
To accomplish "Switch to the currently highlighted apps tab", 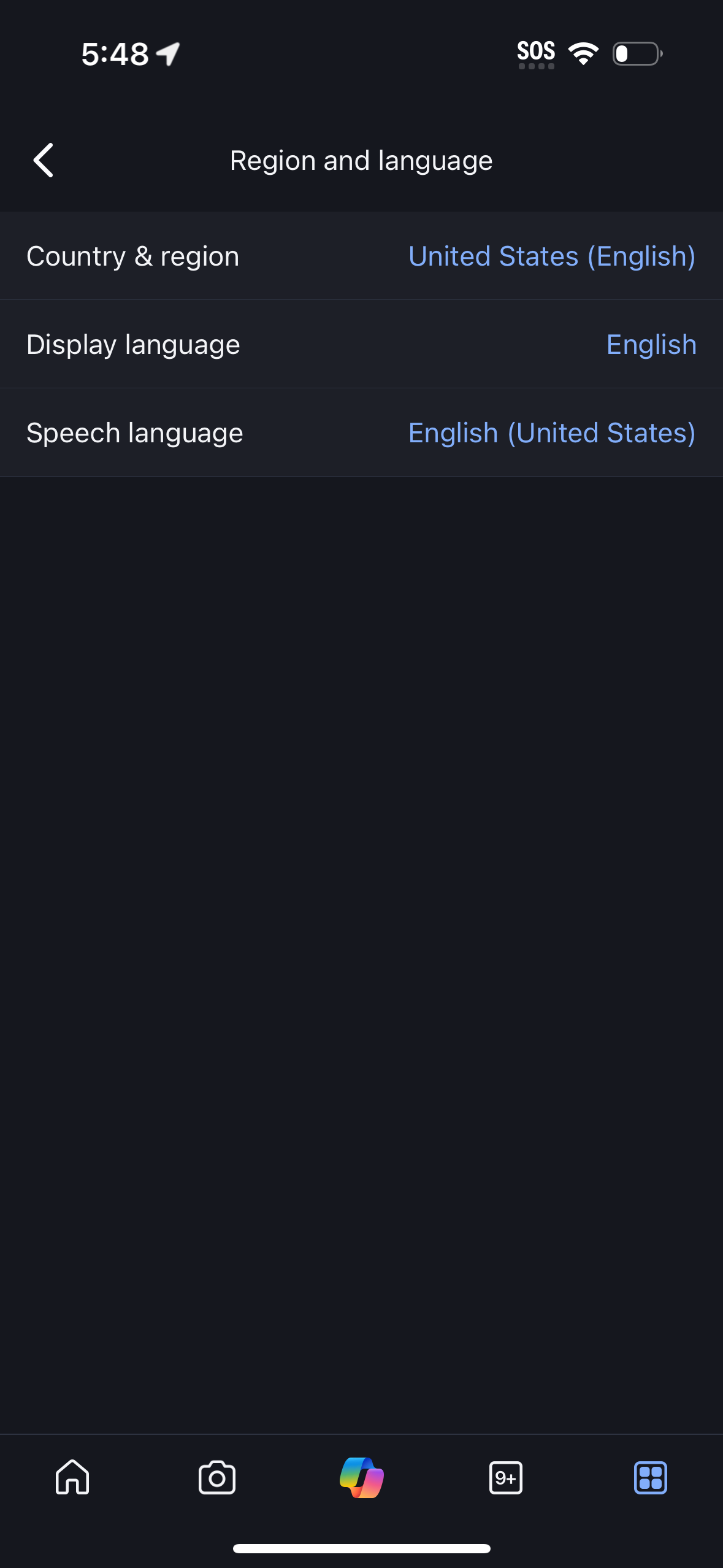I will [651, 1477].
